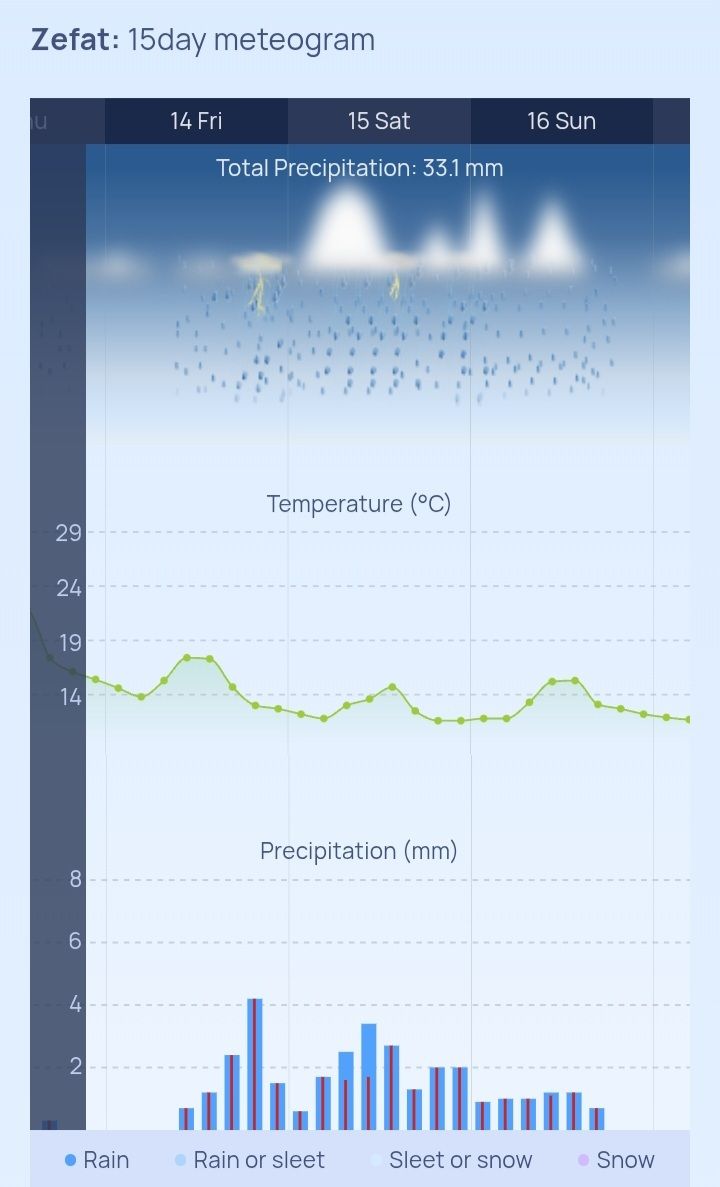
Task: Toggle the Rain or sleet legend item
Action: [x=250, y=1160]
